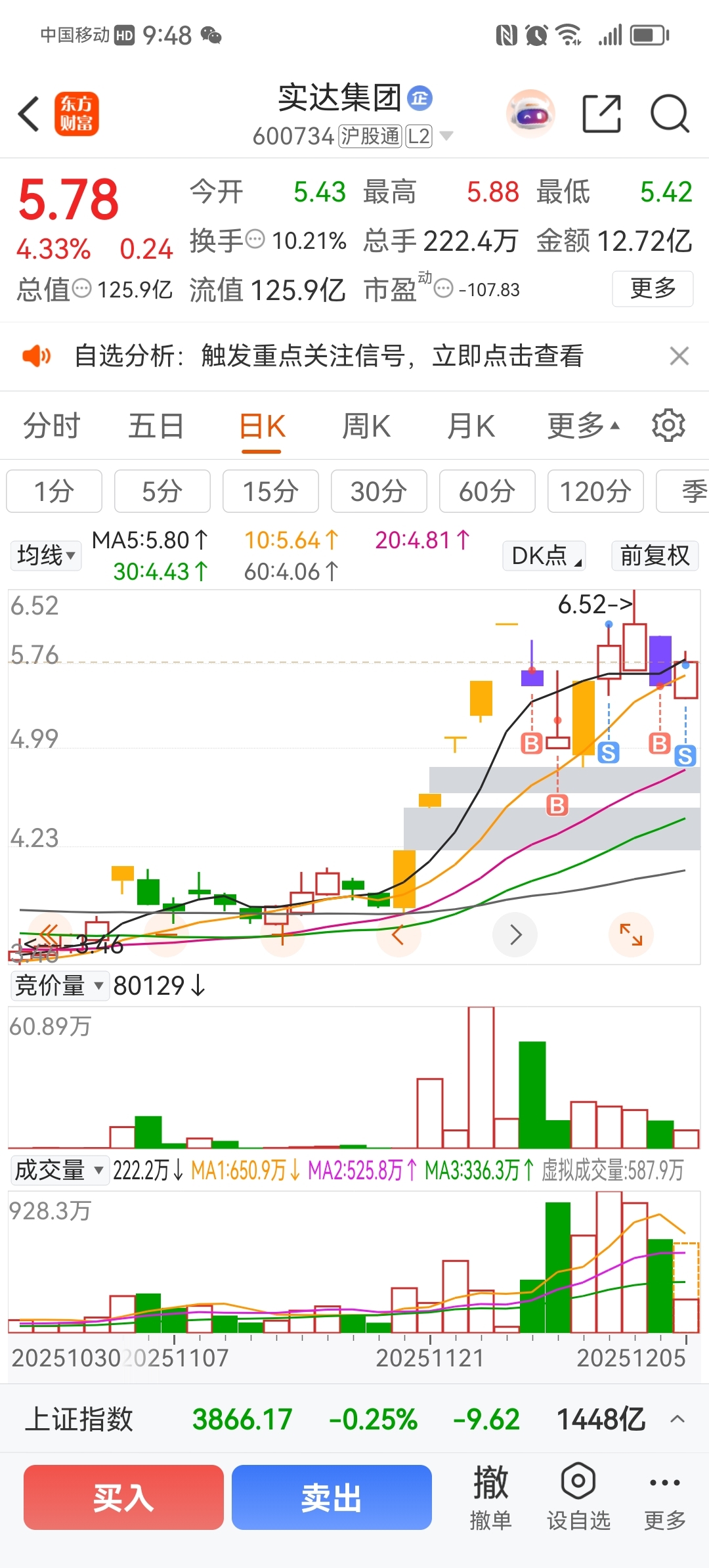Tap the red 买入 button
Image resolution: width=709 pixels, height=1568 pixels.
click(123, 1498)
